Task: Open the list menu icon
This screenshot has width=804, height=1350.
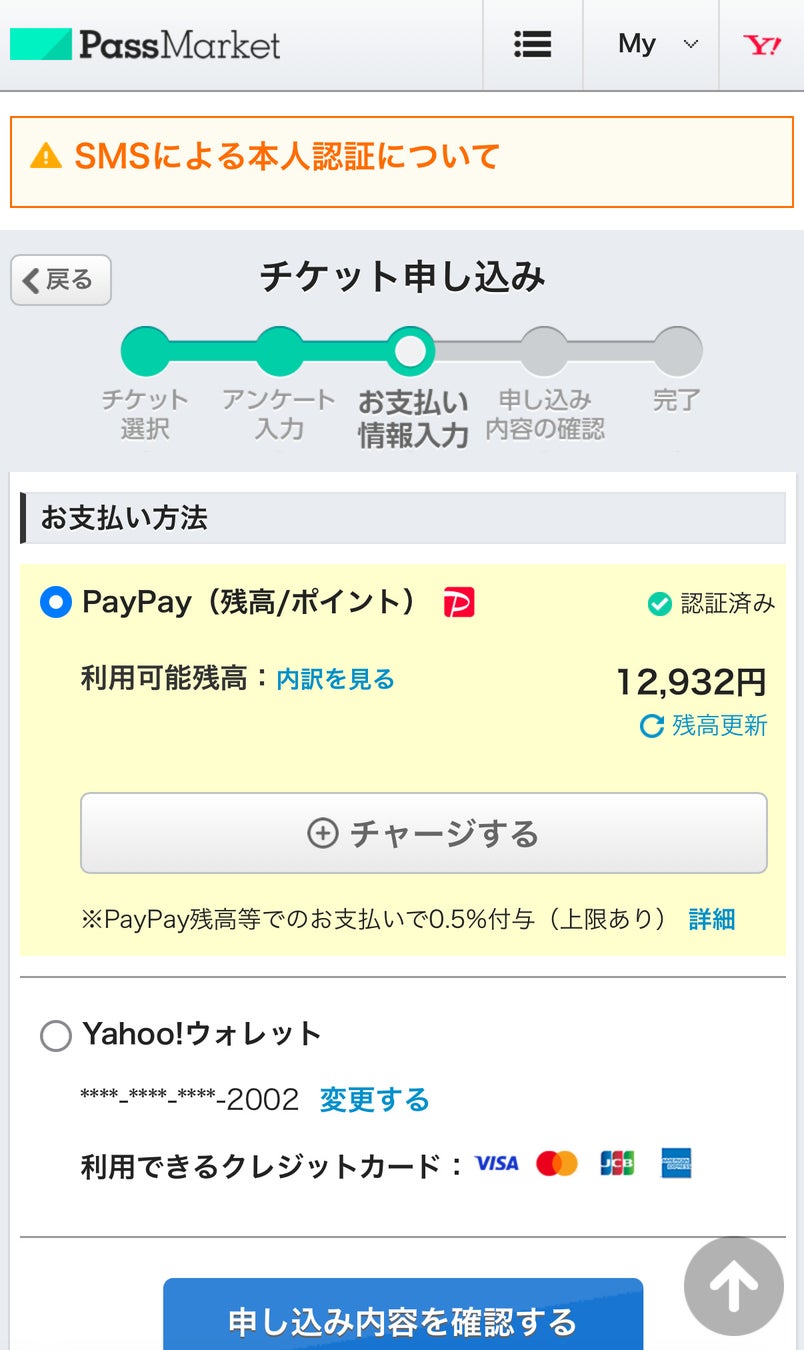Action: tap(533, 44)
